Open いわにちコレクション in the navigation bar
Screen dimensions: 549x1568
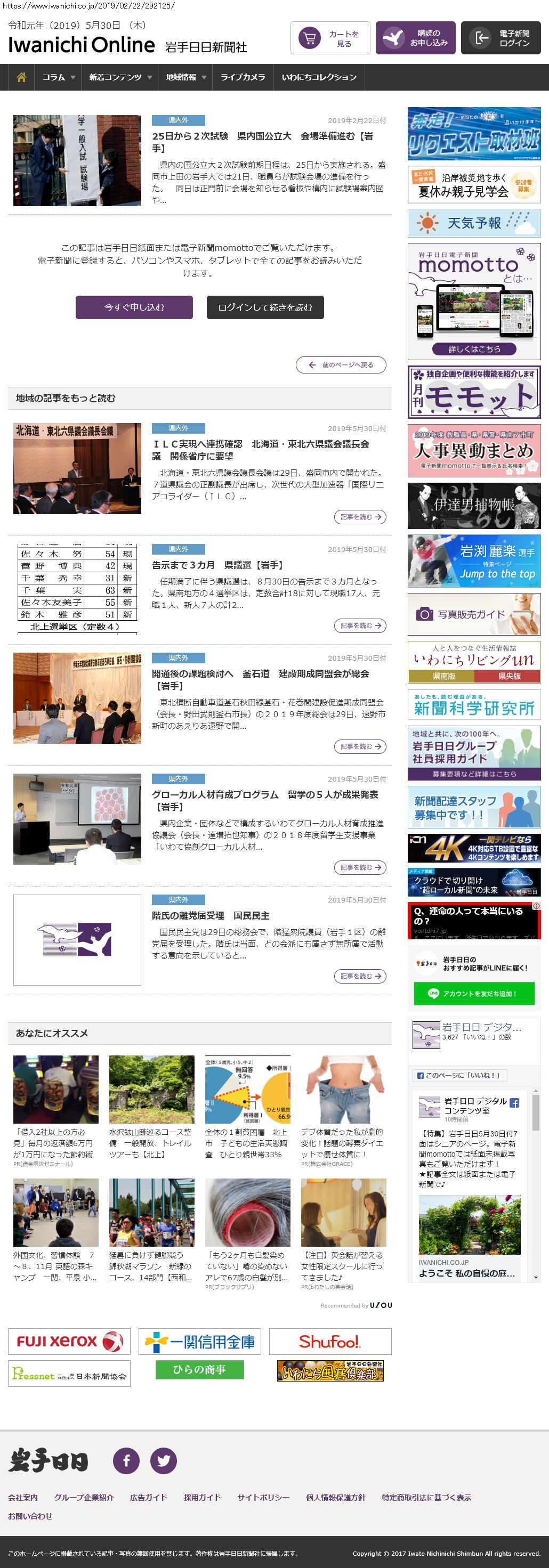(319, 77)
